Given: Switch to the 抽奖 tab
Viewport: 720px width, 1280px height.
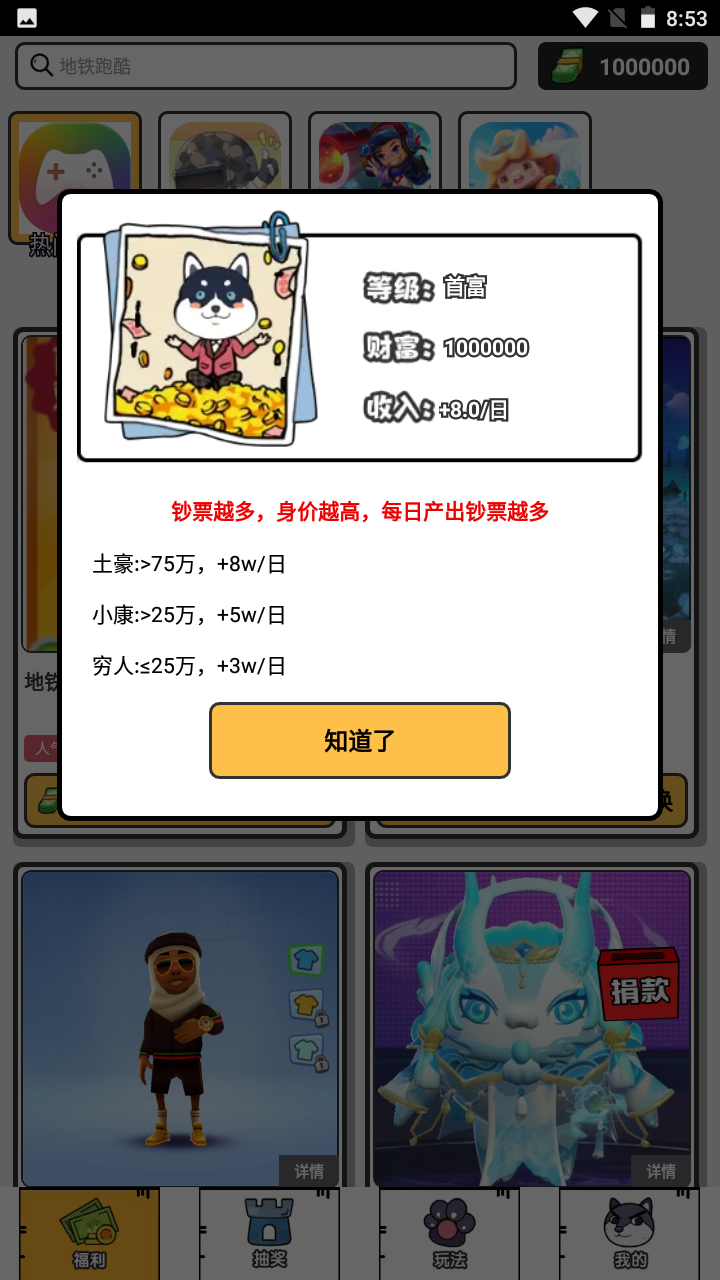Looking at the screenshot, I should pyautogui.click(x=269, y=1234).
